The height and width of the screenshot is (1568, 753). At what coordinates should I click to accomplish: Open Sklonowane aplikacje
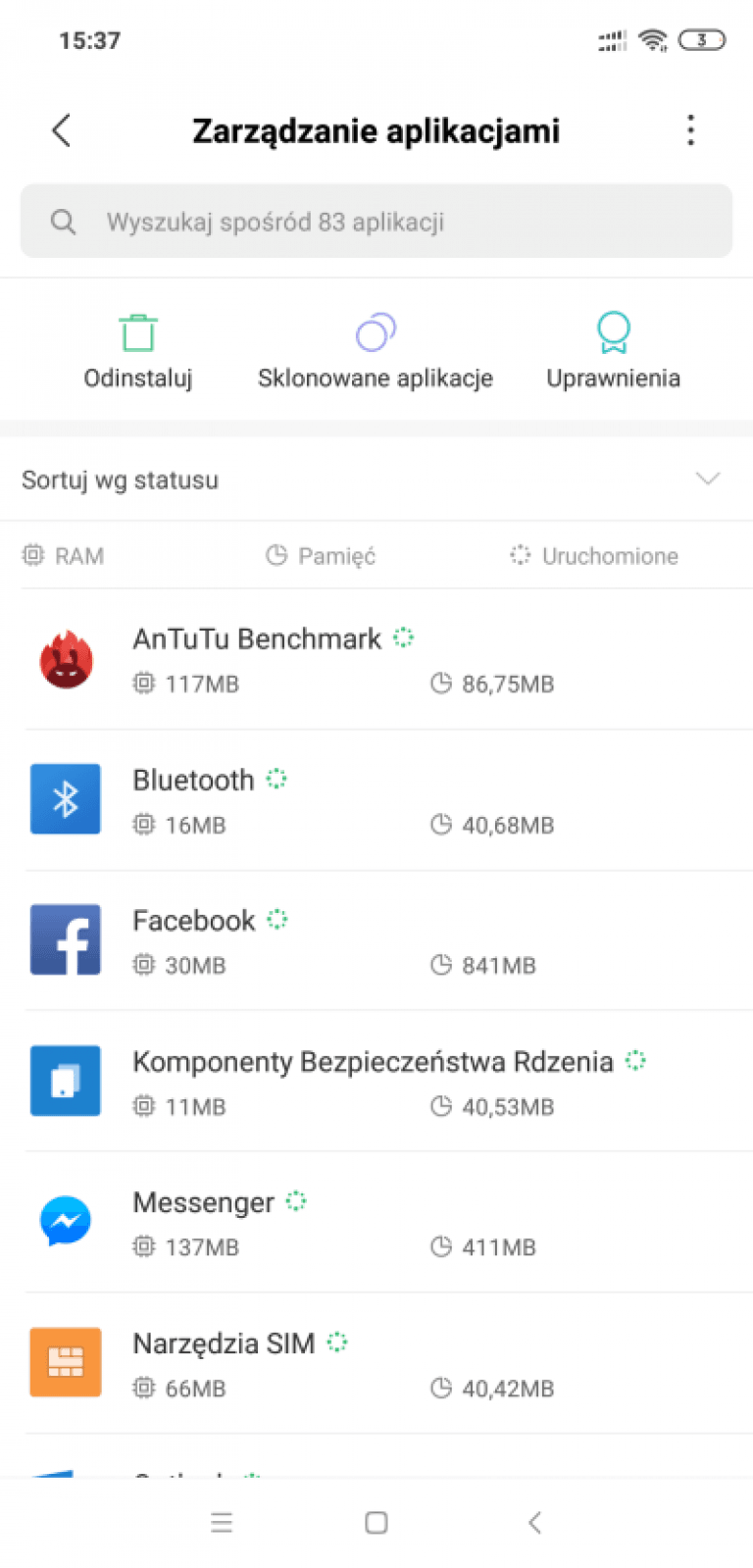376,351
